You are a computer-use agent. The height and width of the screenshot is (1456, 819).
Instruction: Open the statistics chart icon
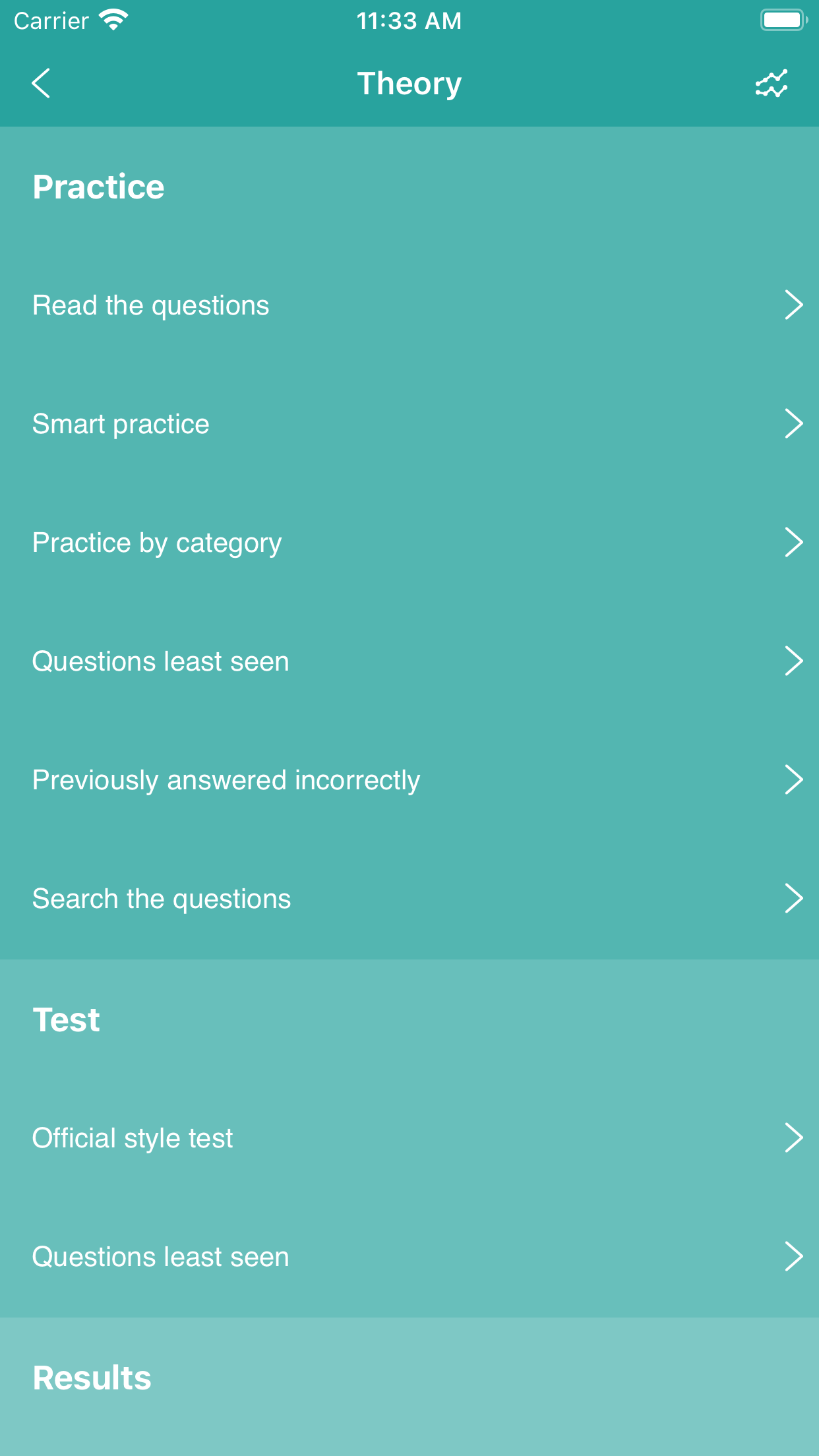772,84
